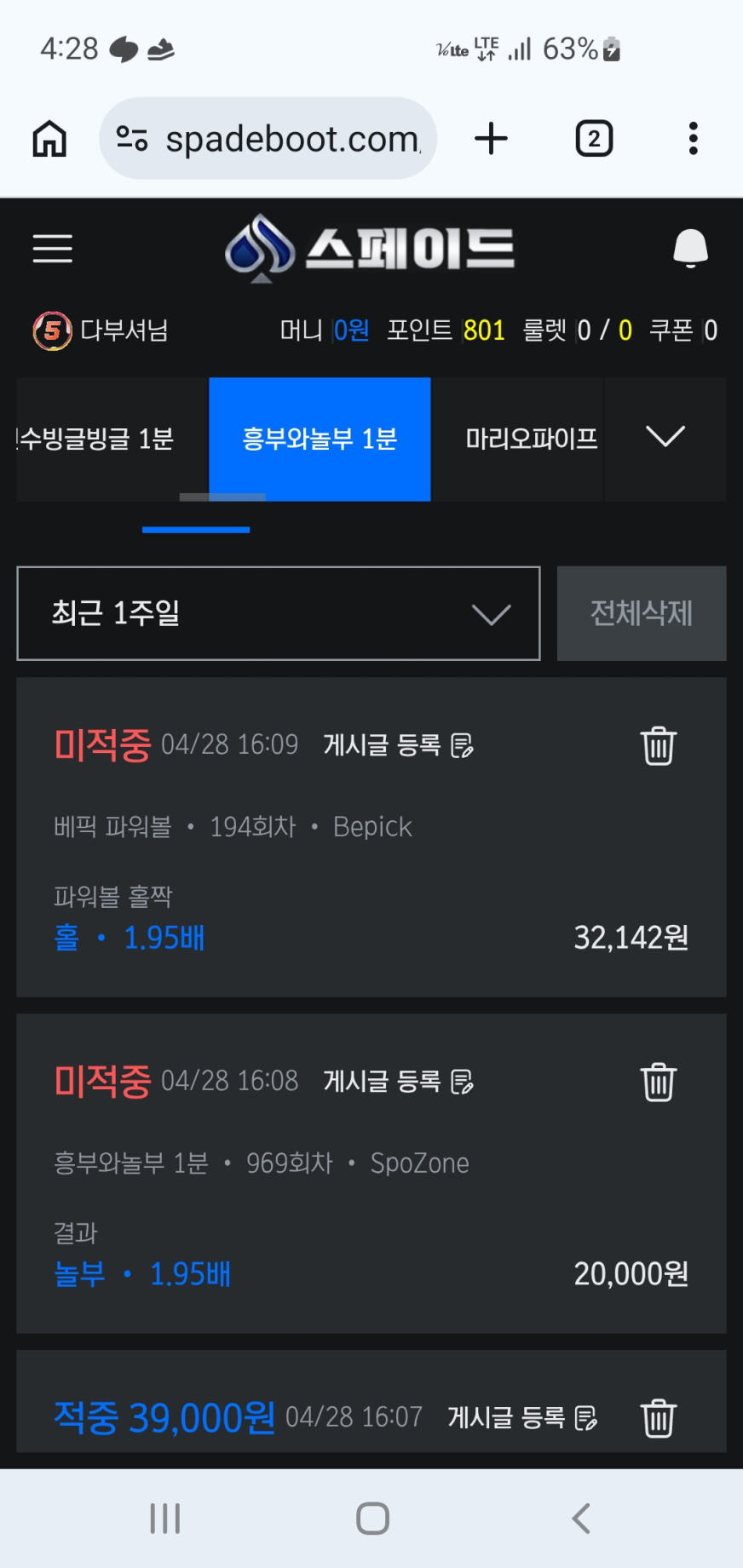Delete the 04/28 16:09 bet record
Screen dimensions: 743x1568
(x=659, y=746)
